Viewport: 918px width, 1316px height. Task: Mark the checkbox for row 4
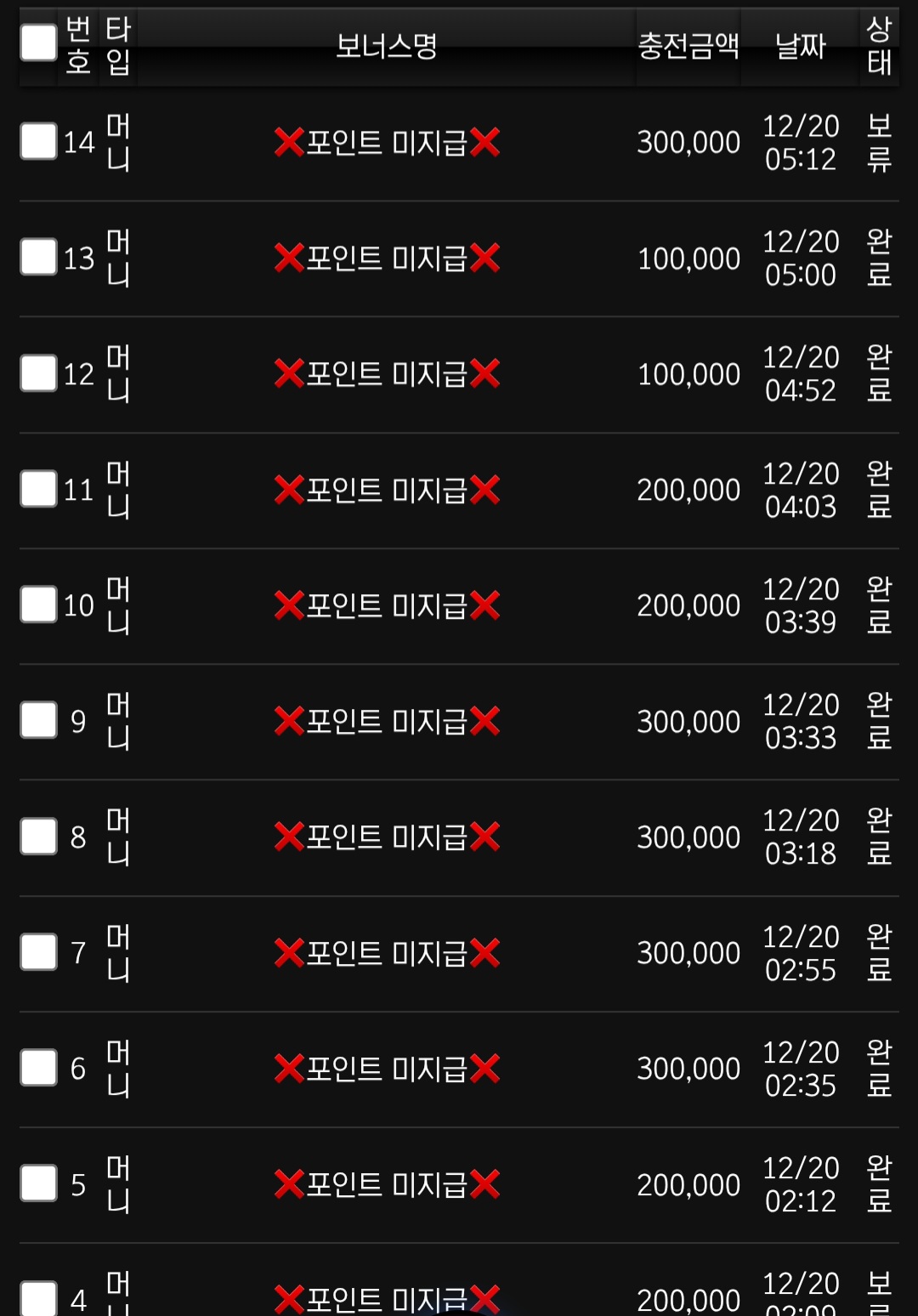click(38, 1298)
